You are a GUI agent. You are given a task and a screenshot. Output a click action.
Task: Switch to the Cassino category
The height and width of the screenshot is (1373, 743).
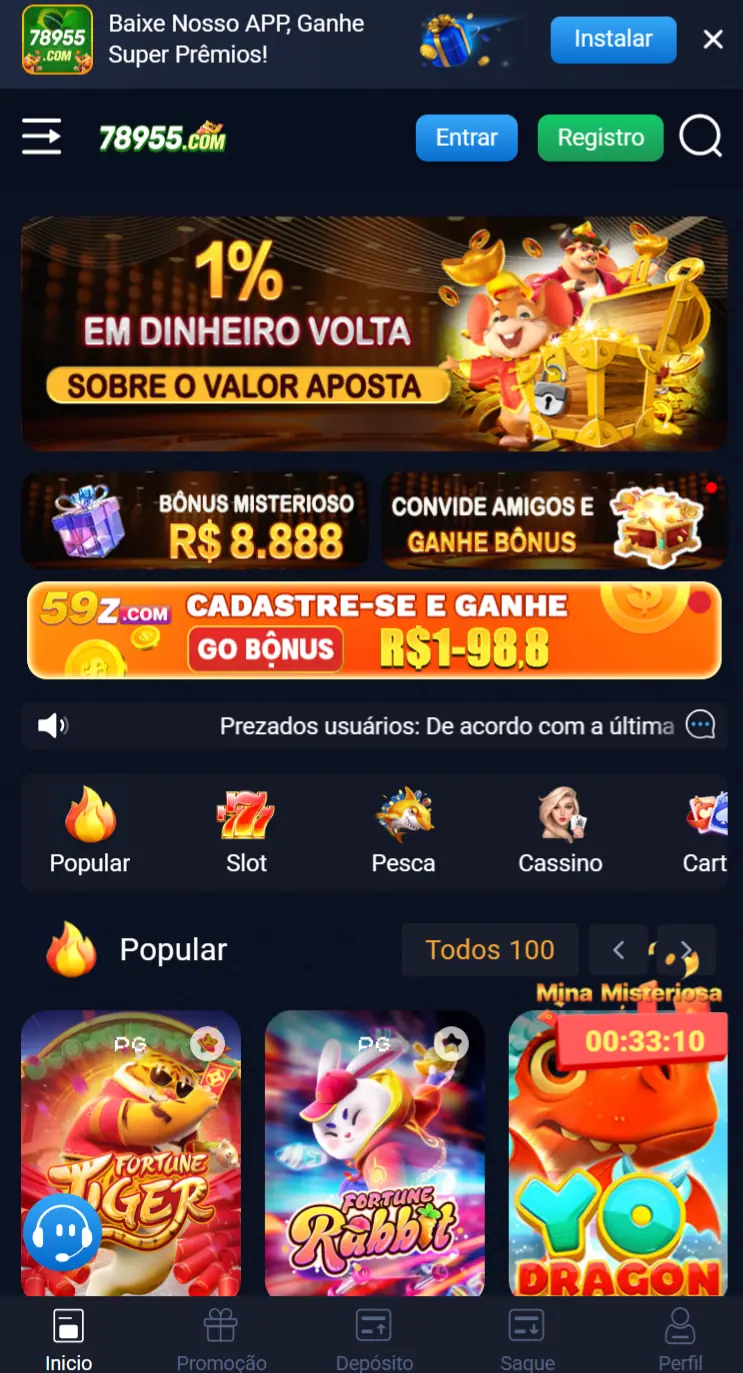point(560,832)
